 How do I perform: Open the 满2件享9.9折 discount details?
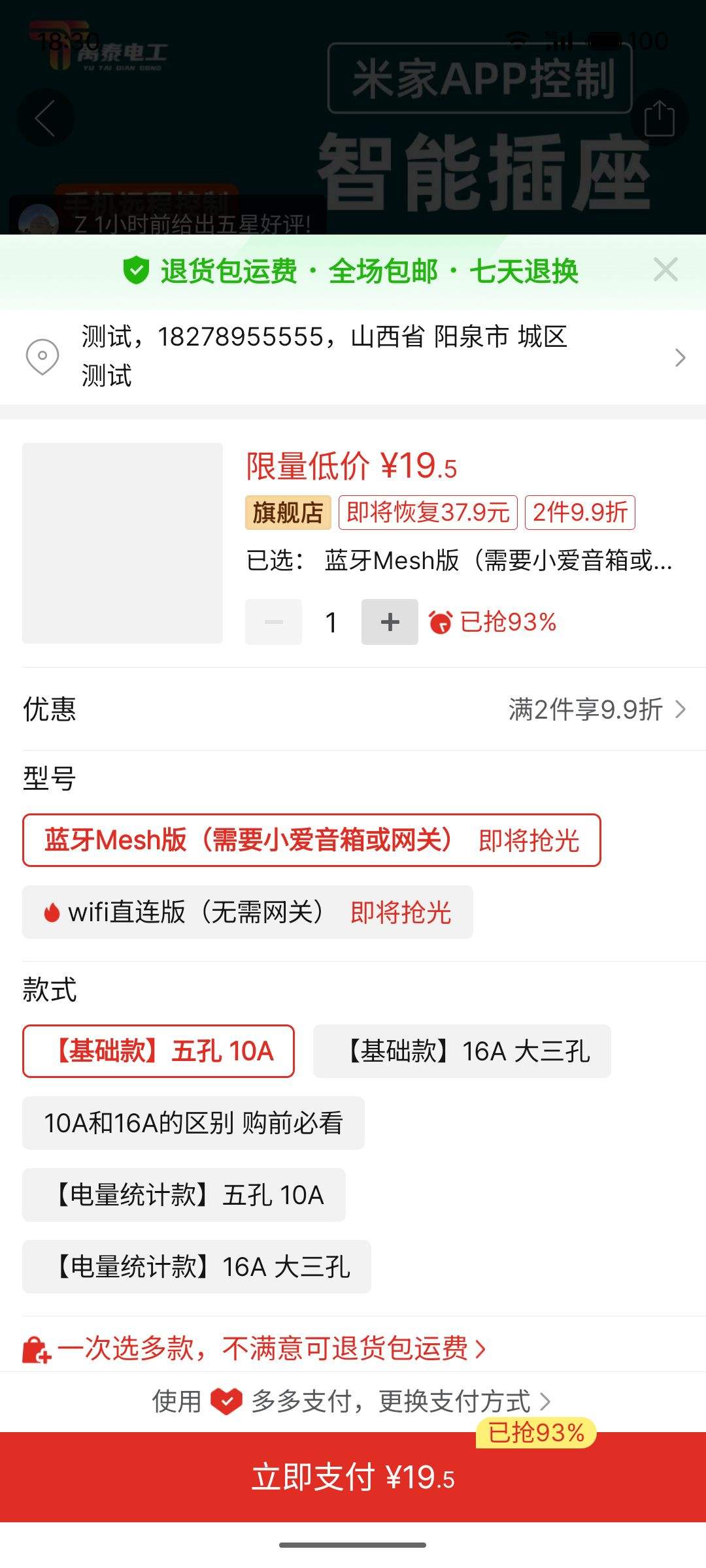(x=597, y=710)
